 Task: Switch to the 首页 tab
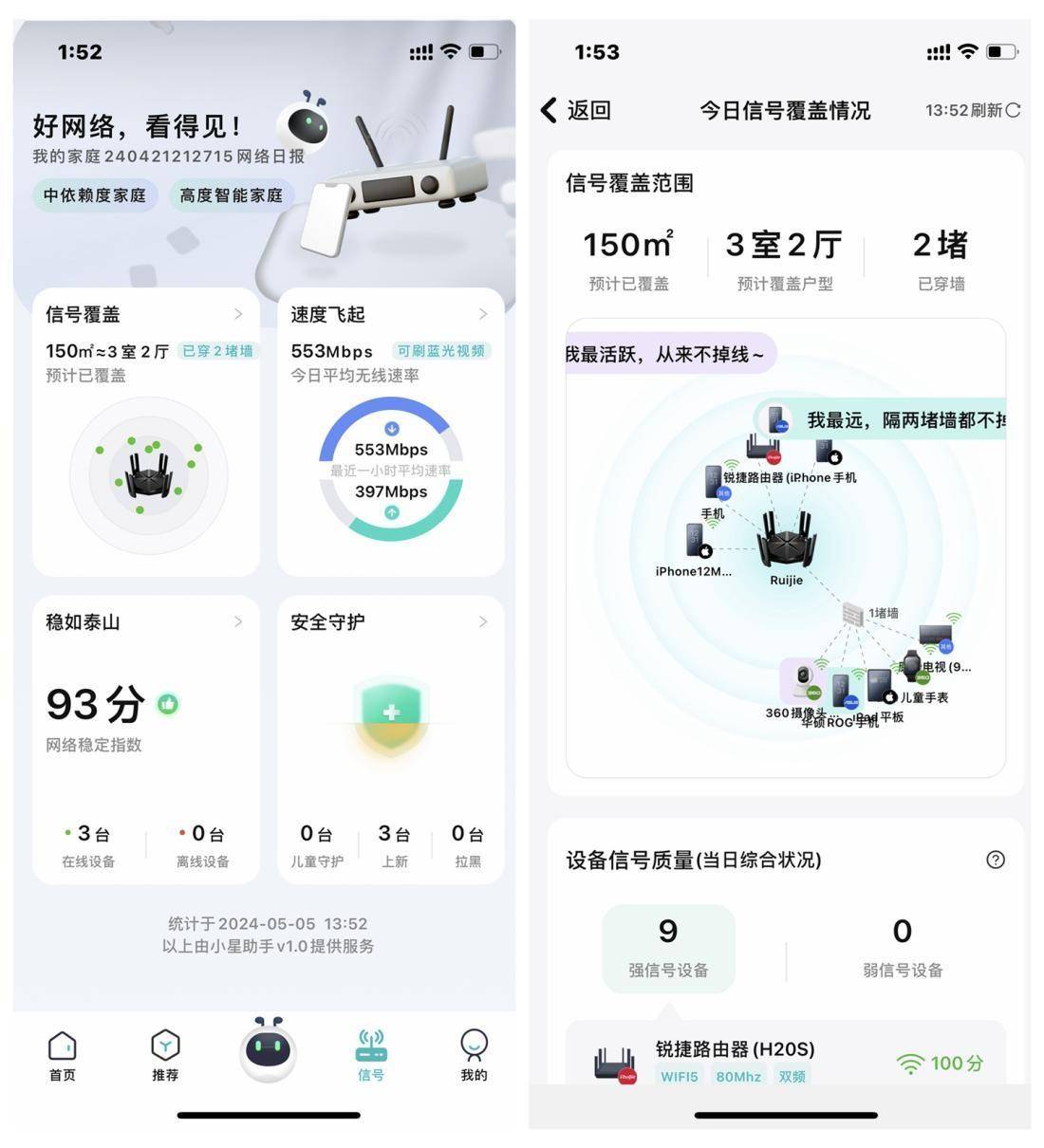point(63,1055)
